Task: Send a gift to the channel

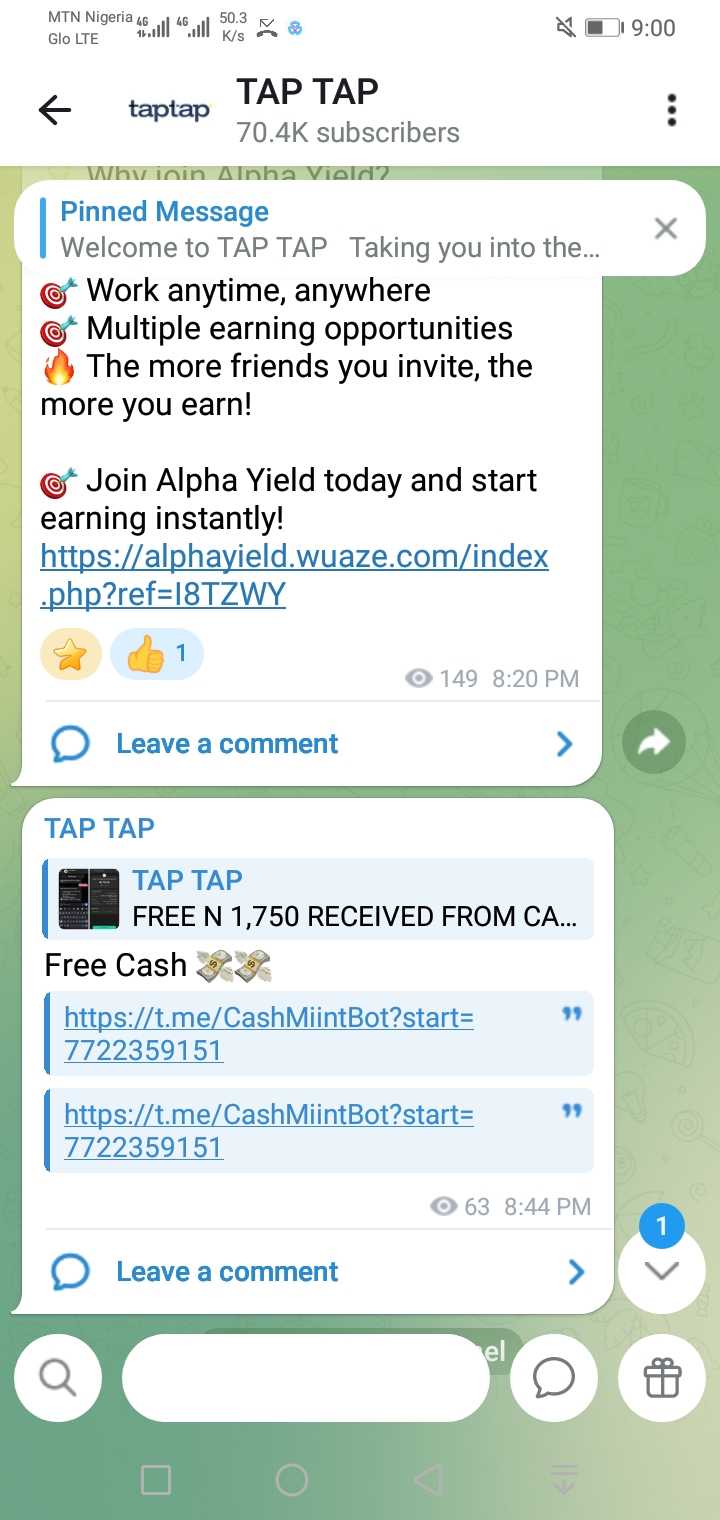Action: coord(662,1378)
